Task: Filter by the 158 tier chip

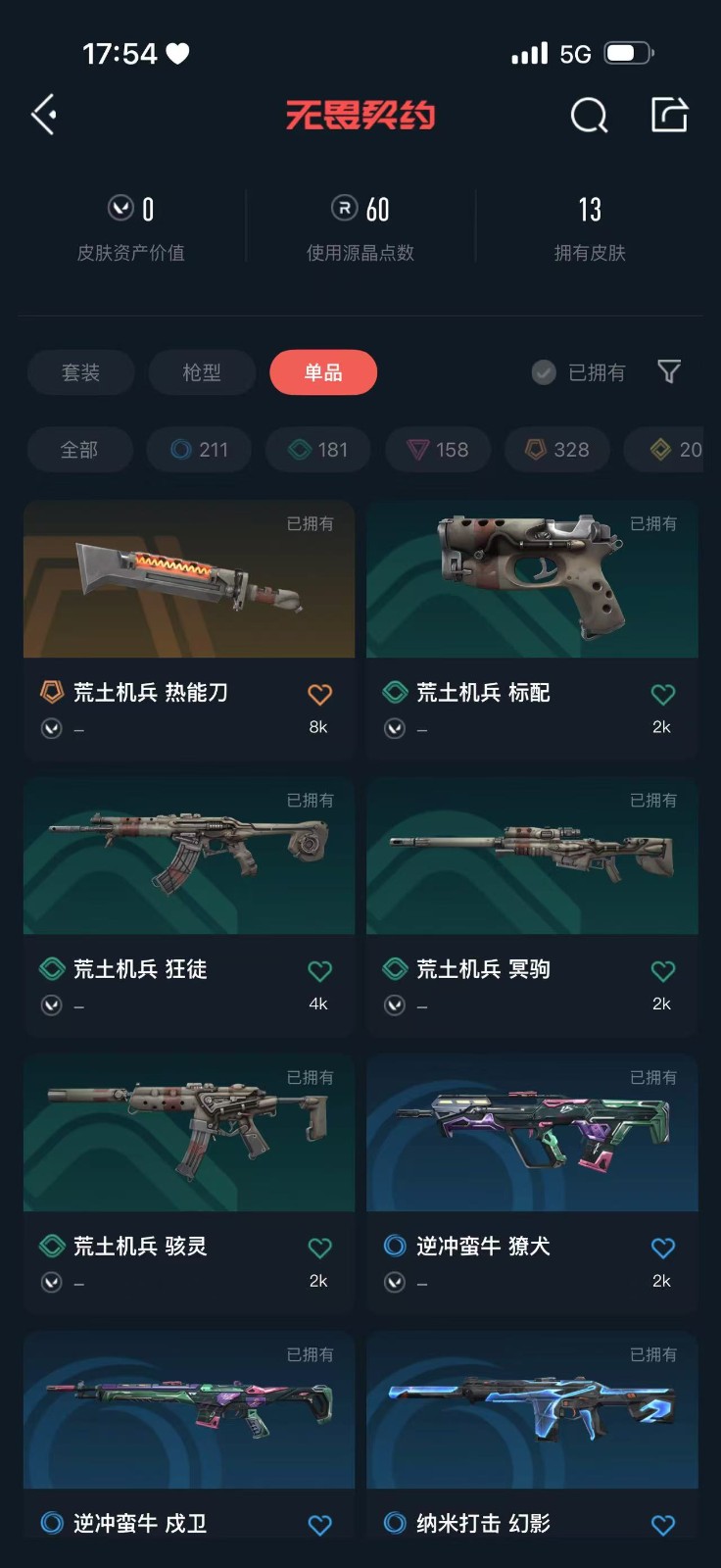Action: click(438, 450)
